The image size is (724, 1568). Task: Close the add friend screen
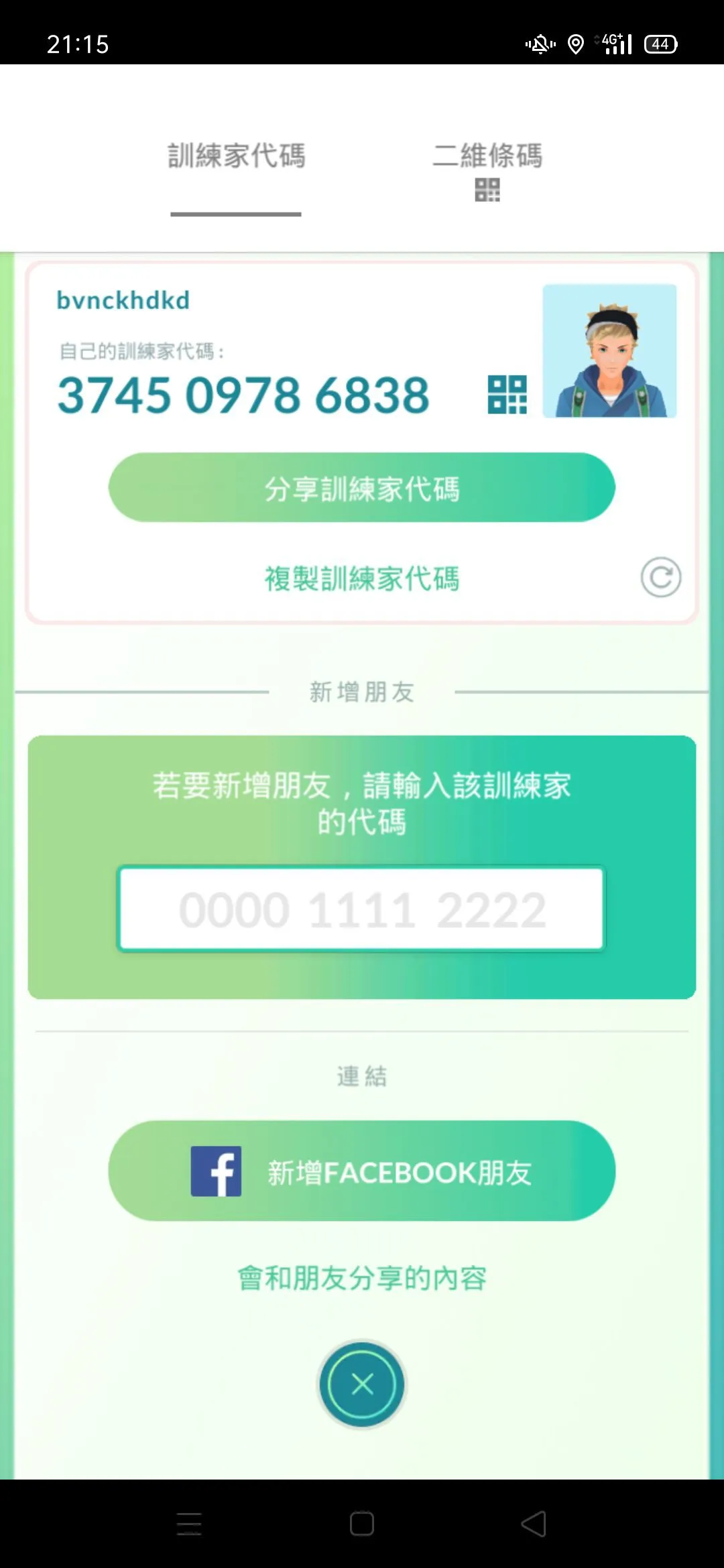pyautogui.click(x=362, y=1384)
